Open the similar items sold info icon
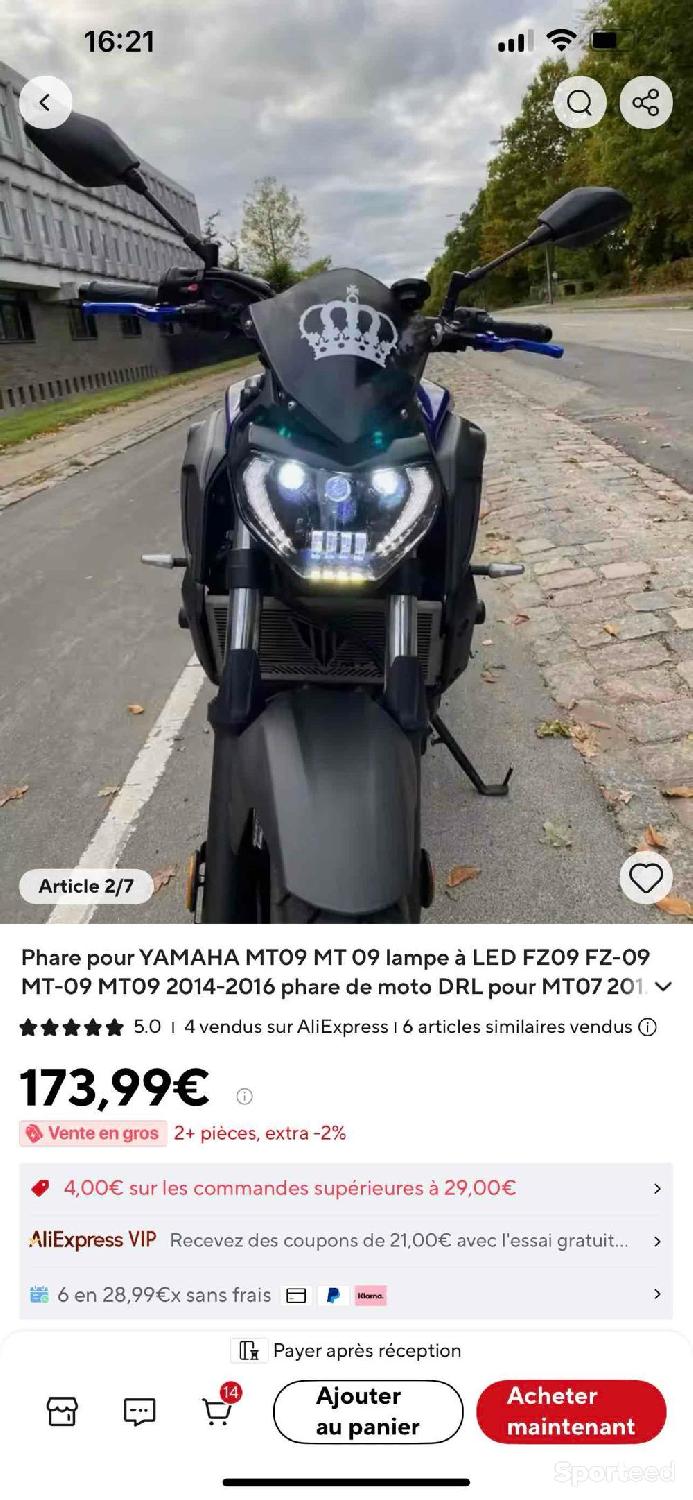The width and height of the screenshot is (693, 1500). click(x=648, y=1027)
